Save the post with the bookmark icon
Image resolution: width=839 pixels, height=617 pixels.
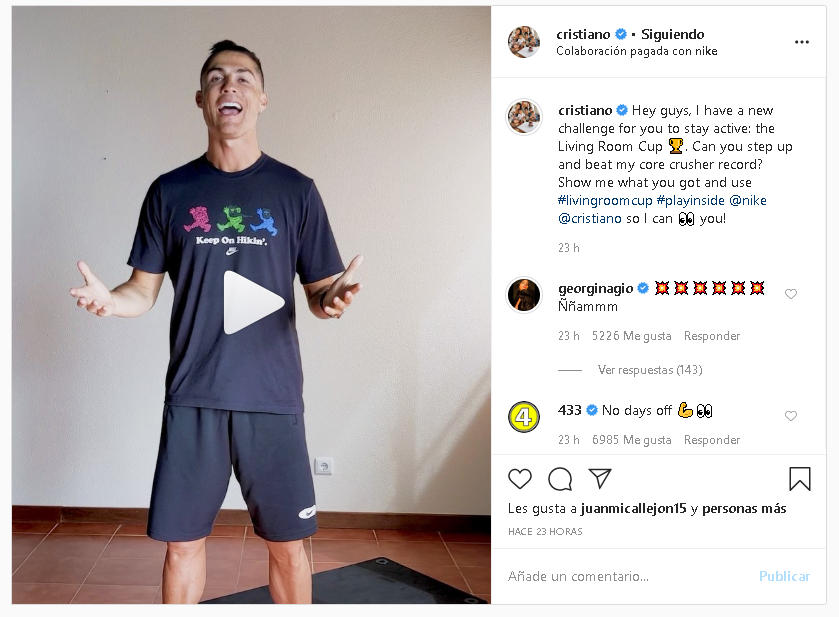799,479
